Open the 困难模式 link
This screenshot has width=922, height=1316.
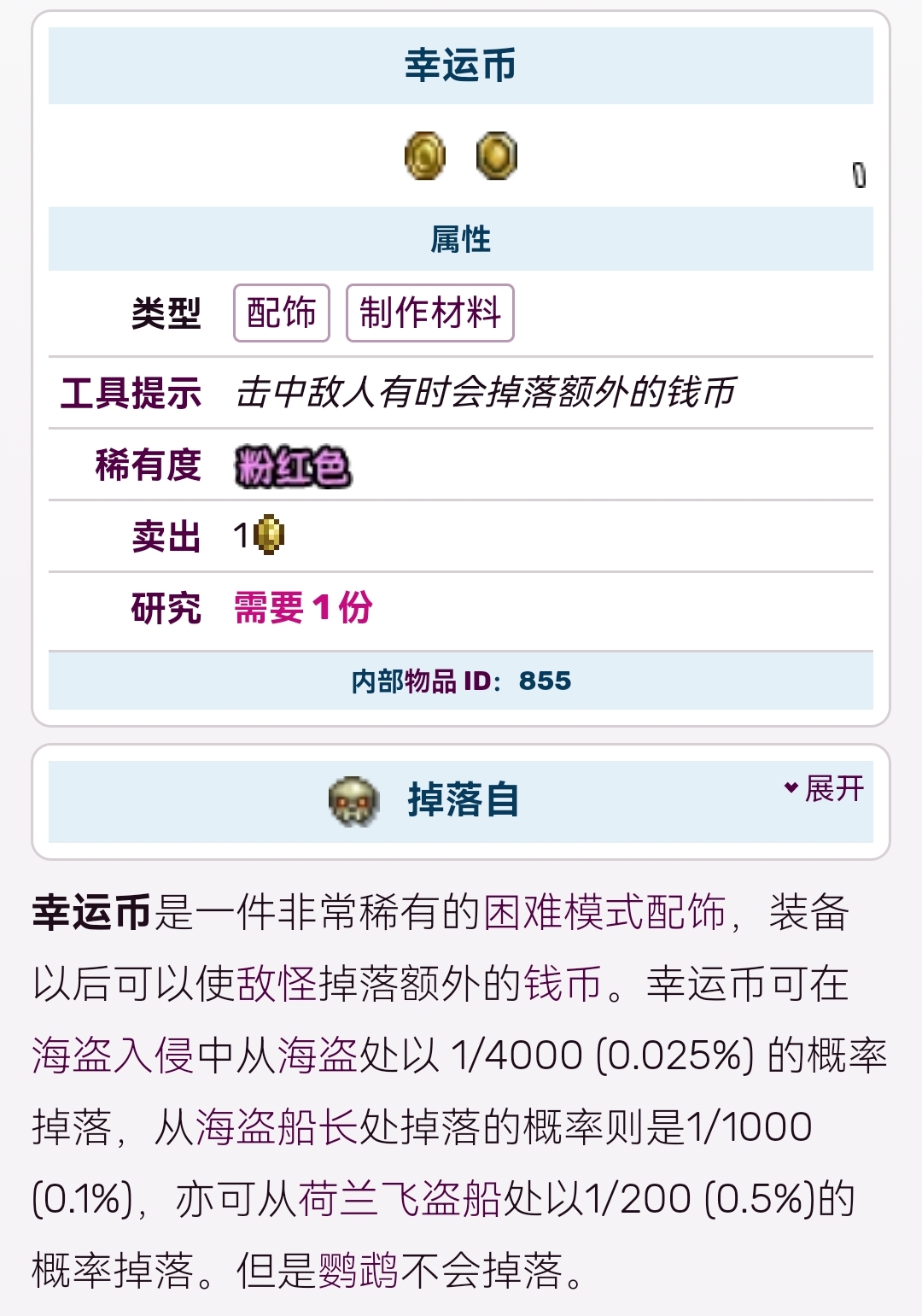pos(563,912)
